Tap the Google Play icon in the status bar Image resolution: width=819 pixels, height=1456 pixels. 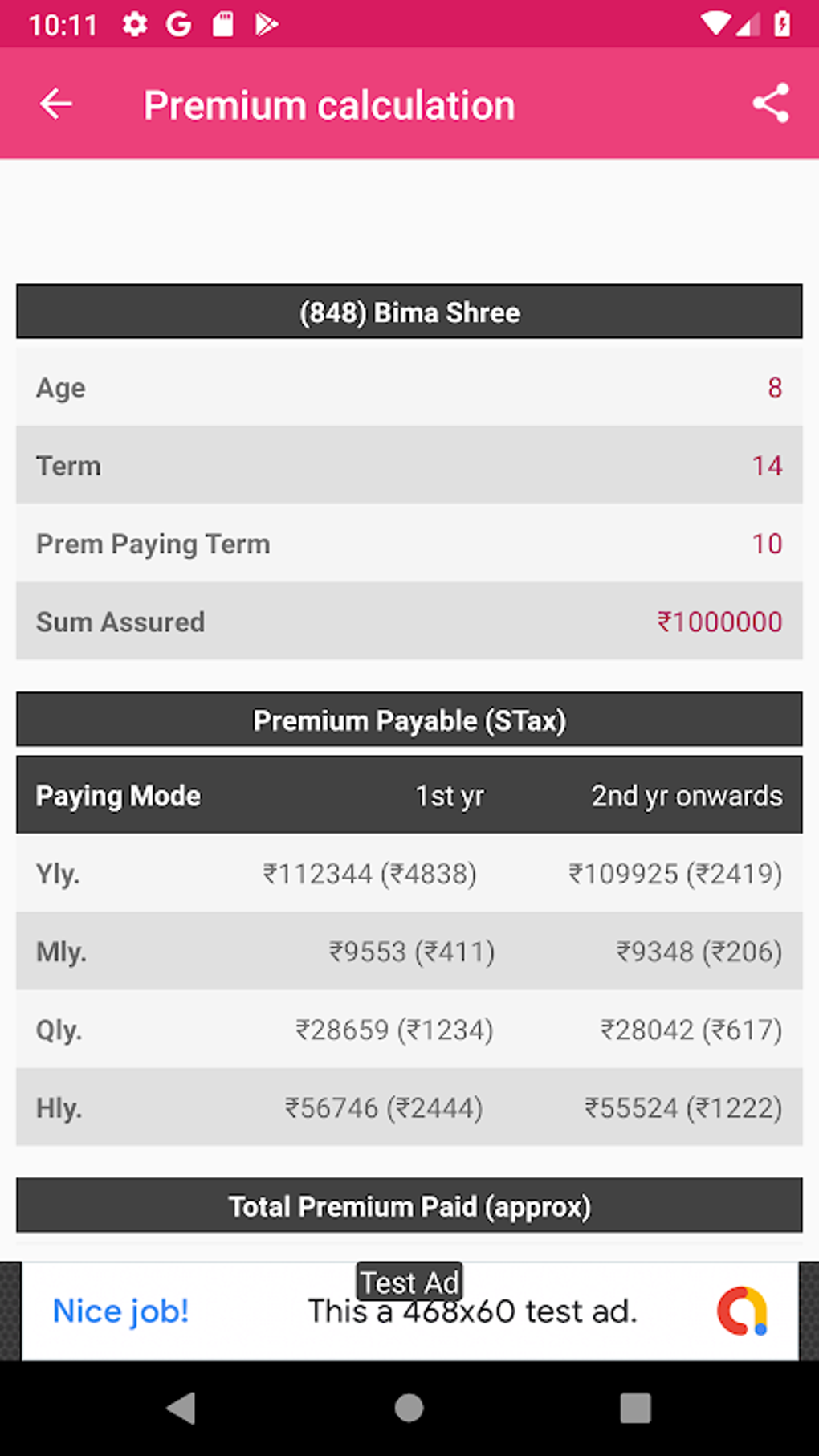point(266,23)
